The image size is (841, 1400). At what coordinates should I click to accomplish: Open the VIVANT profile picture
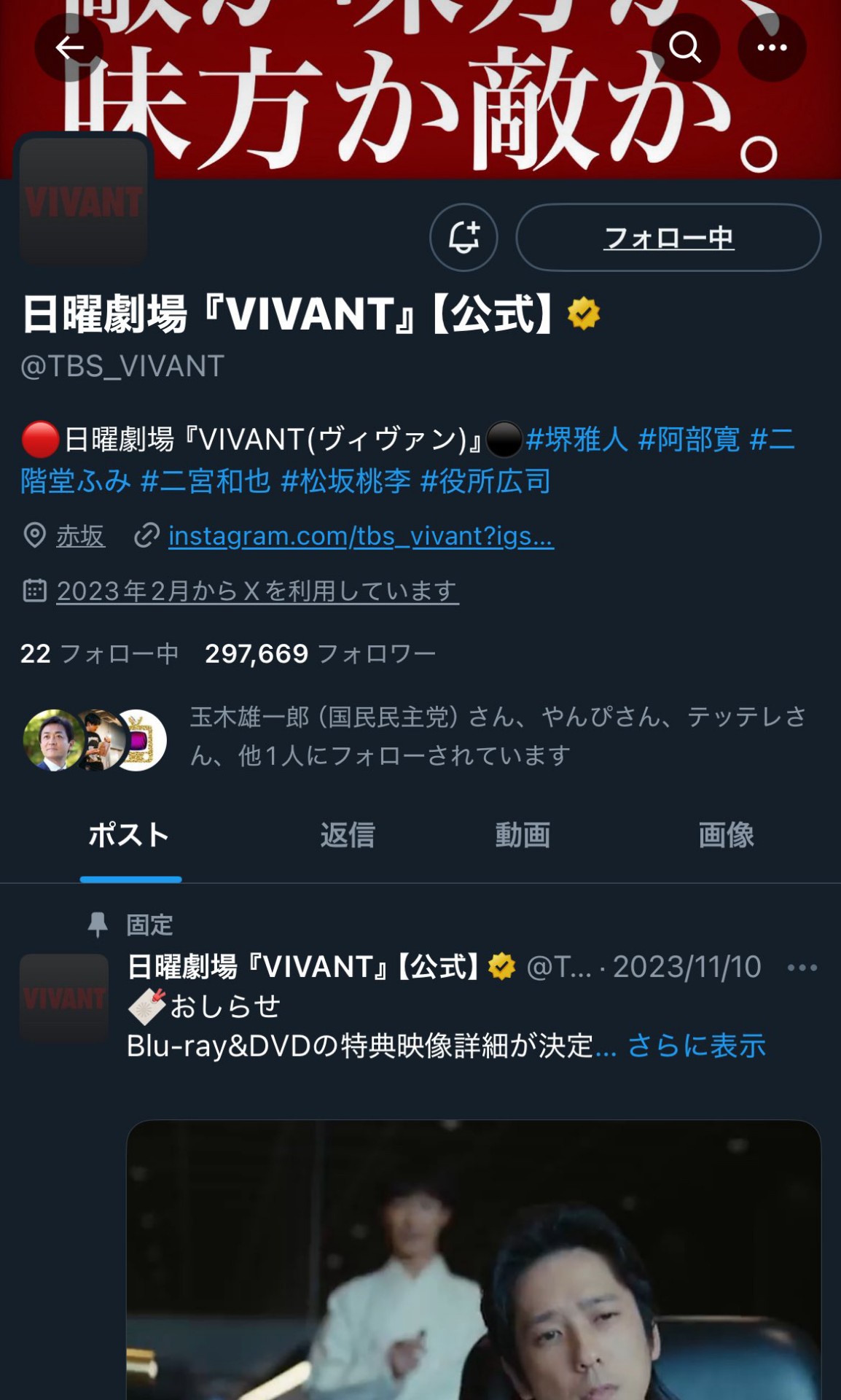pyautogui.click(x=84, y=200)
